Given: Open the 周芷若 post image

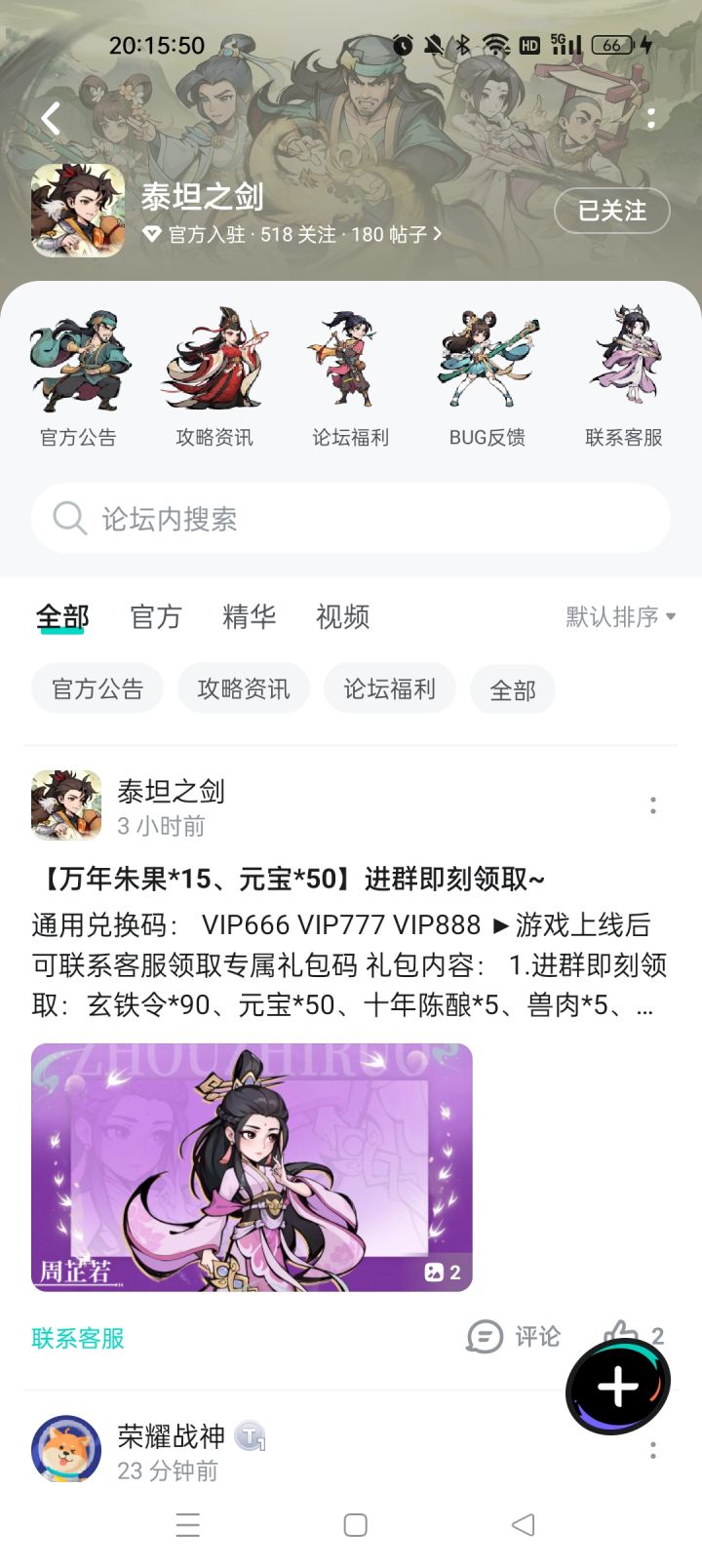Looking at the screenshot, I should [x=252, y=1167].
